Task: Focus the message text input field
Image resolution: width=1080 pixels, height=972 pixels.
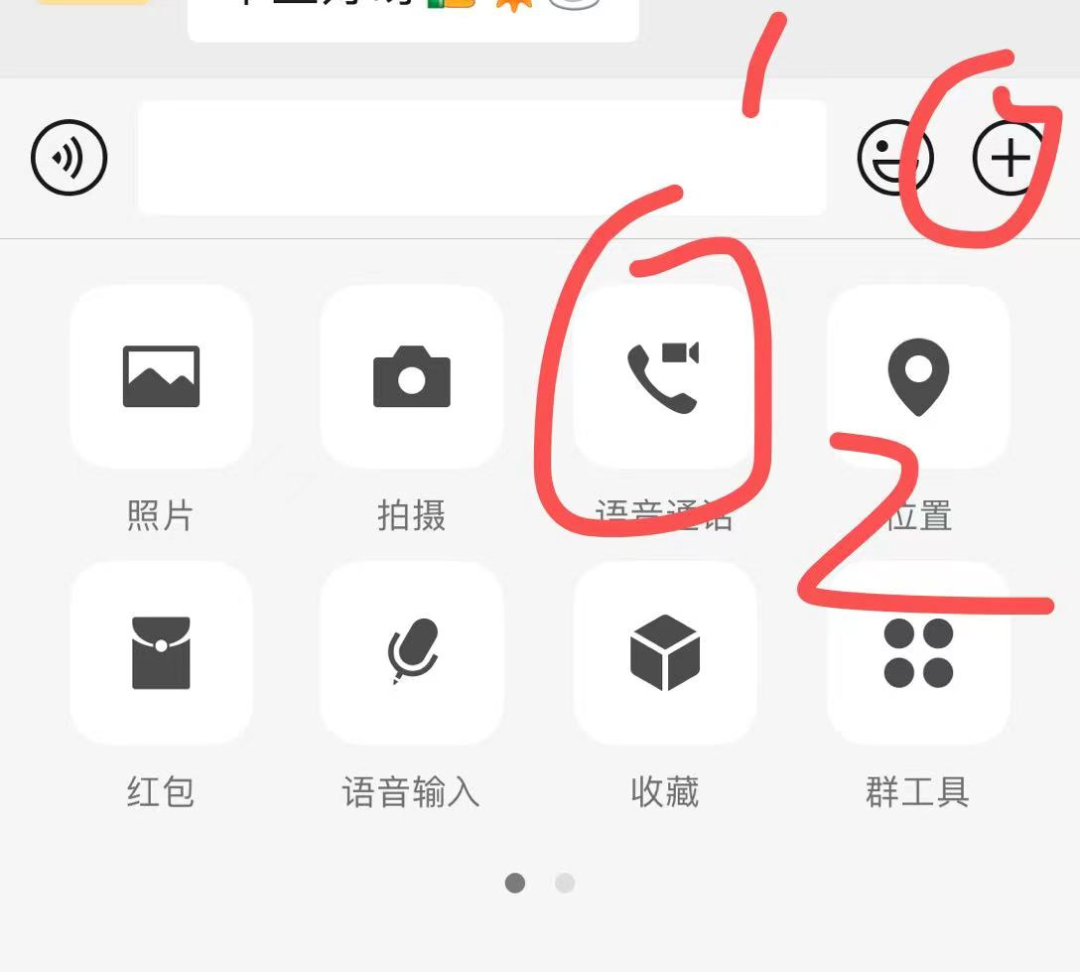Action: (481, 158)
